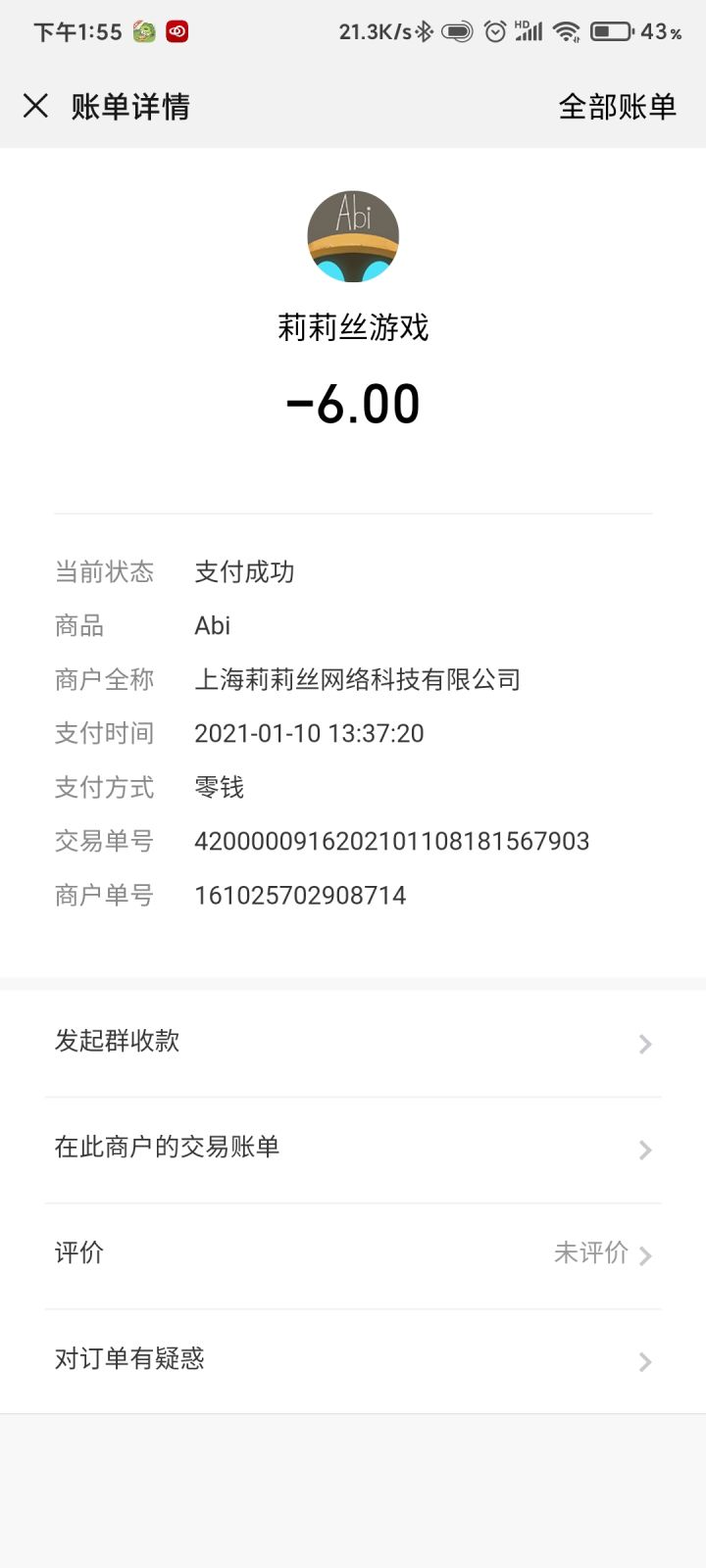The height and width of the screenshot is (1568, 706).
Task: Tap the -6.00 payment amount
Action: coord(353,404)
